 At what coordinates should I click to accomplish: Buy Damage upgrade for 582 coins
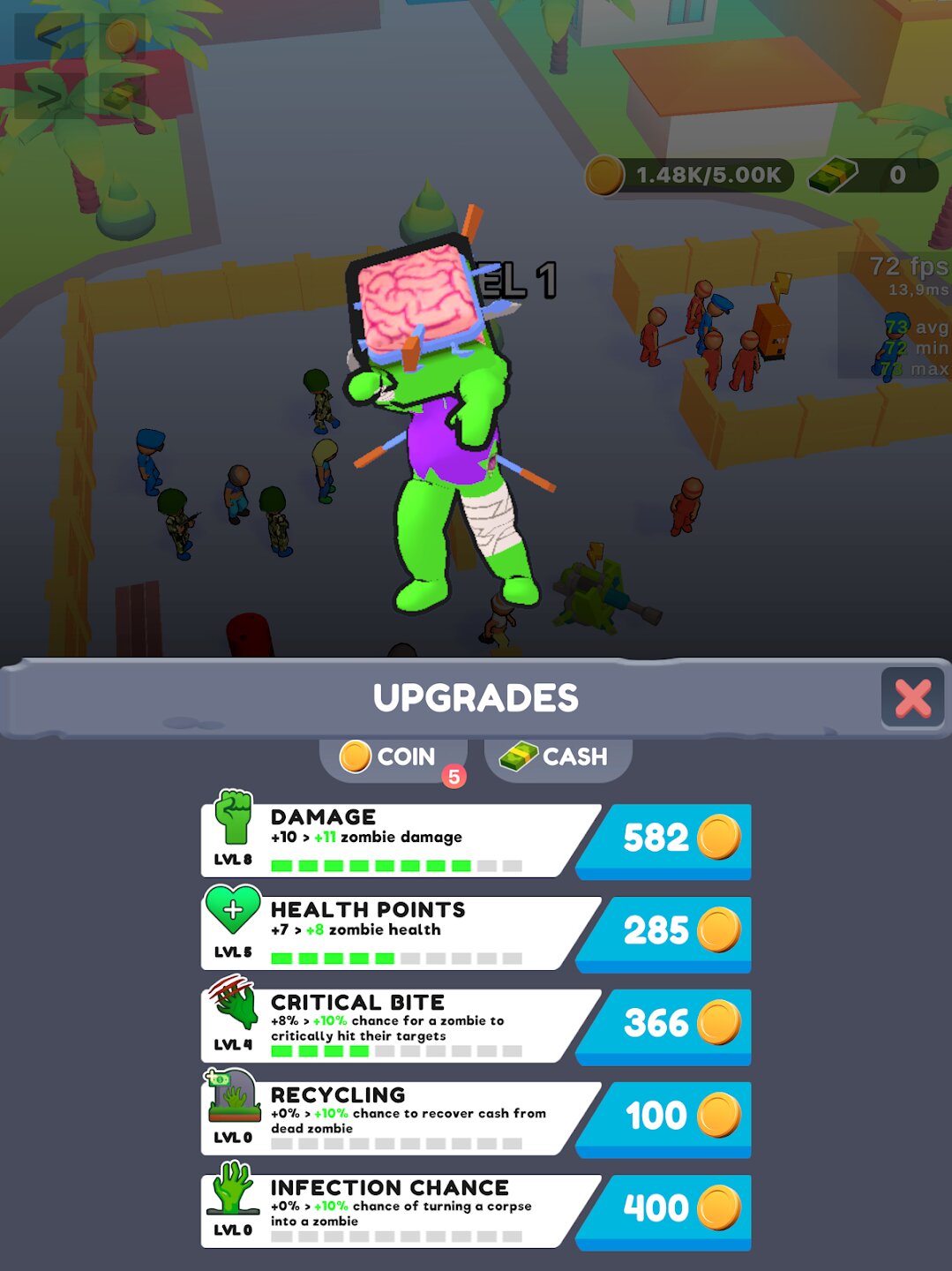(668, 839)
